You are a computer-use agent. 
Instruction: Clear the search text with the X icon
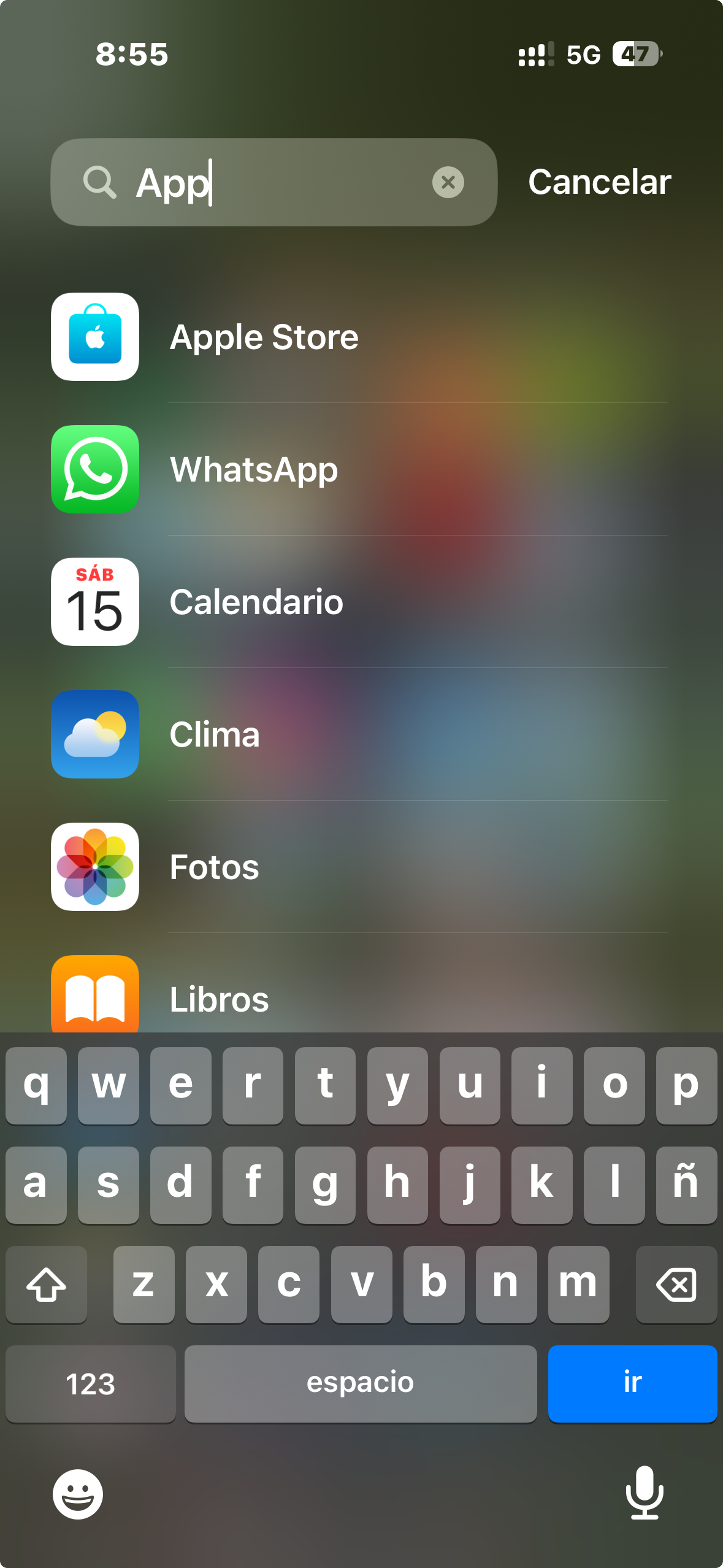click(448, 182)
